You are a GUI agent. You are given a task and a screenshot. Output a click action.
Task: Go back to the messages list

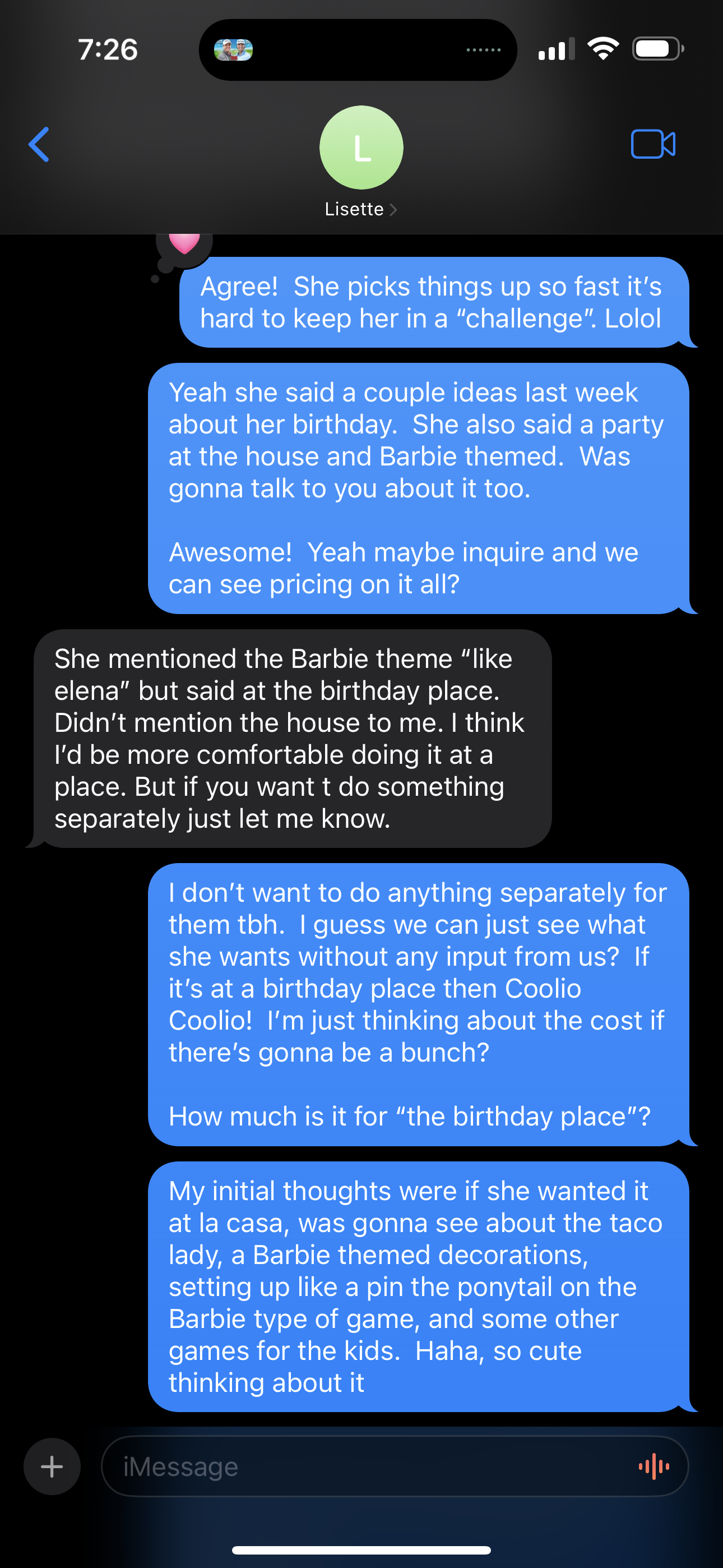39,145
